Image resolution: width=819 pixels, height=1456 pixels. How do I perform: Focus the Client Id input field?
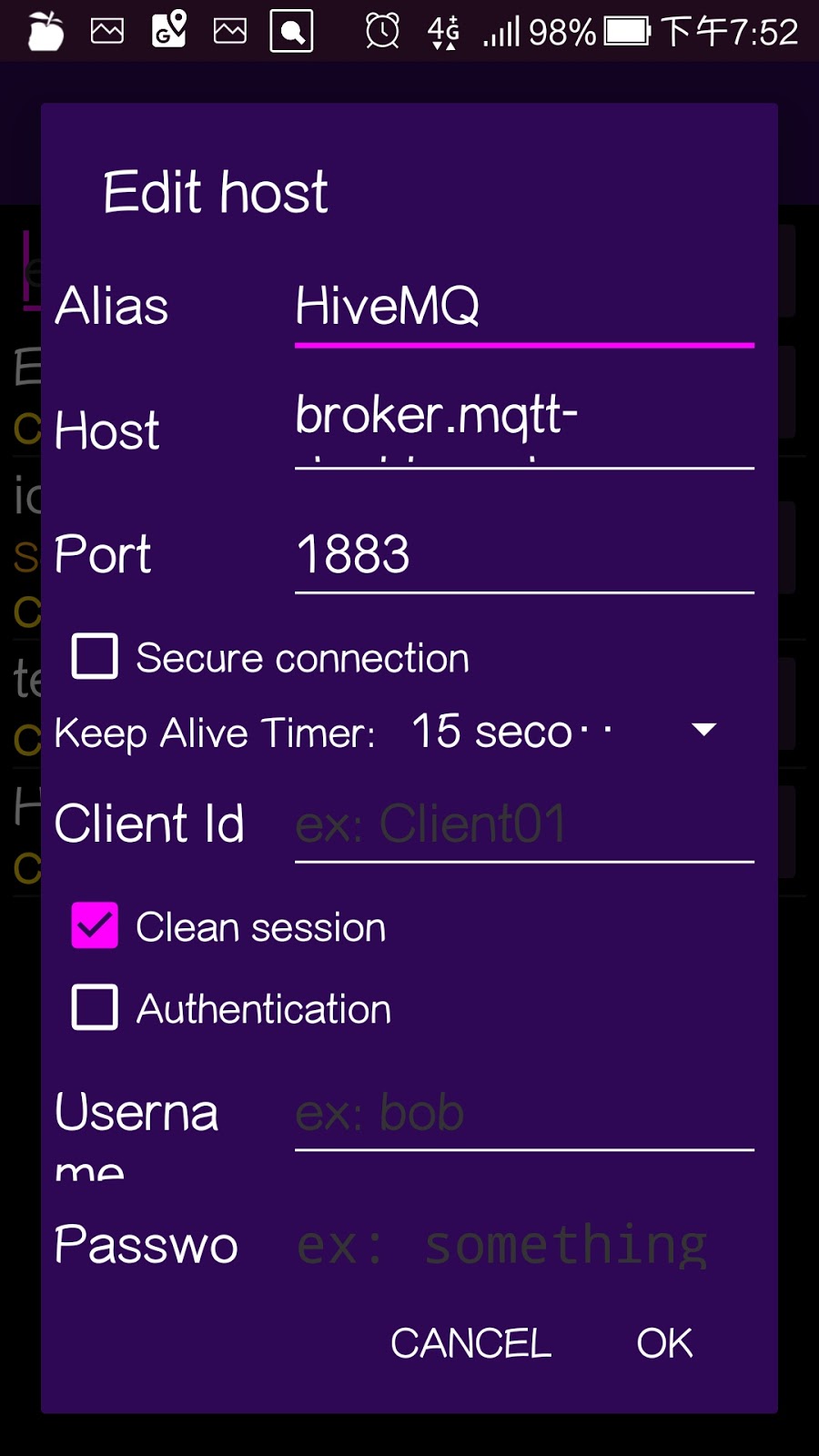(x=523, y=824)
